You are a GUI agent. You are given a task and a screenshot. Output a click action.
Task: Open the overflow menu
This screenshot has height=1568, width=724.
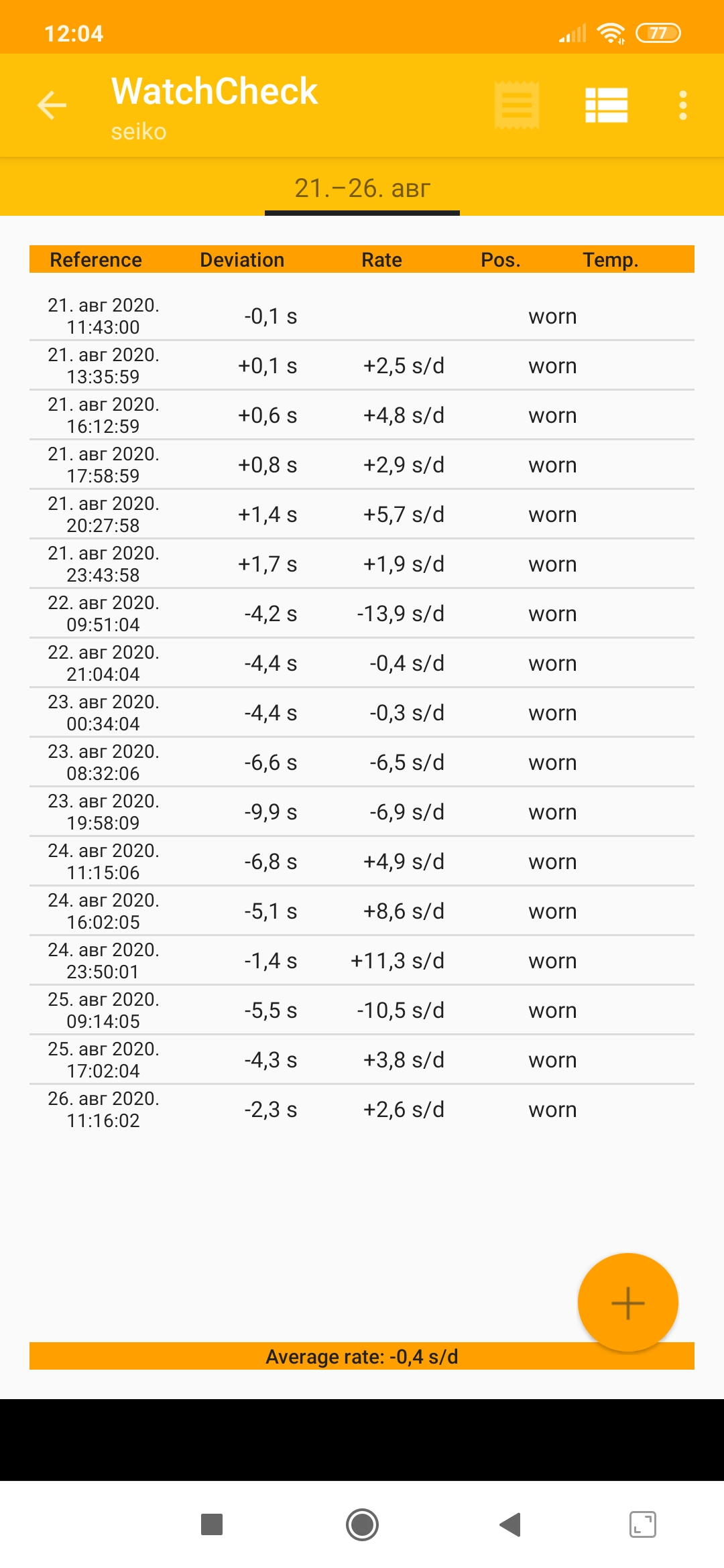(x=682, y=105)
